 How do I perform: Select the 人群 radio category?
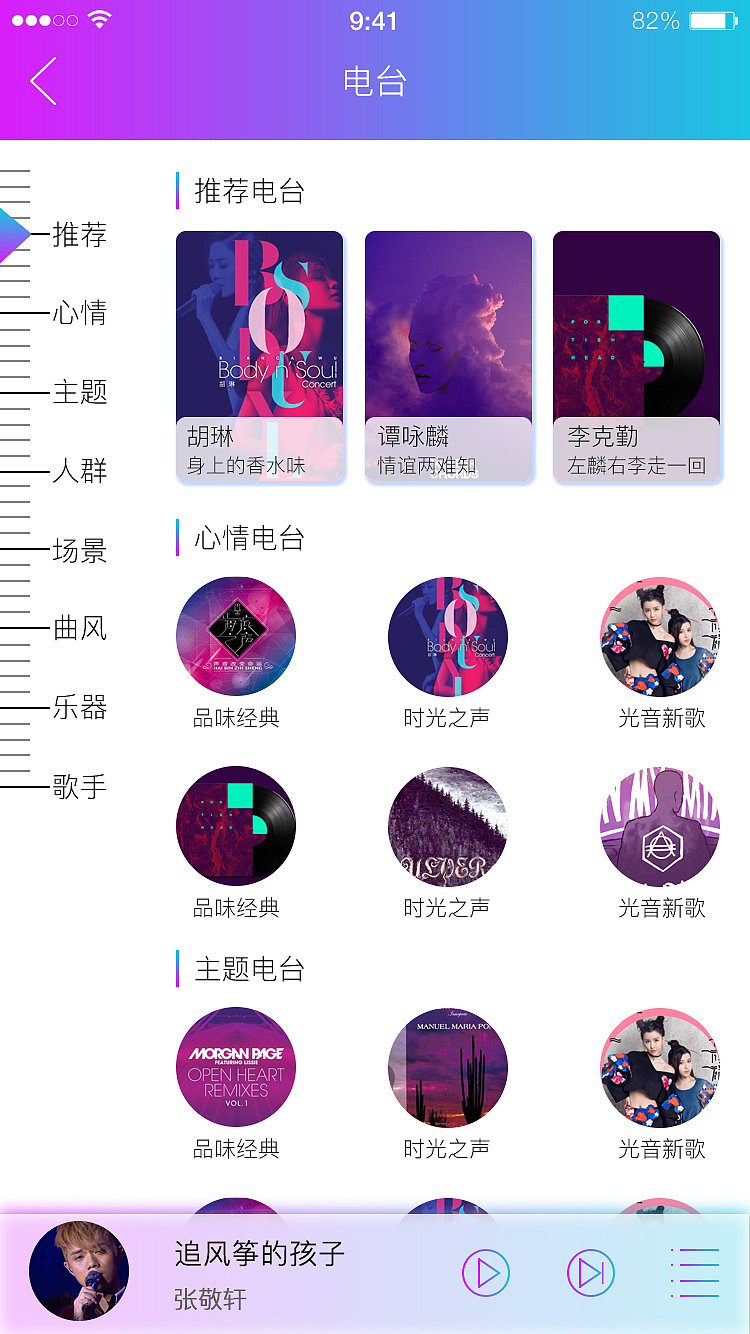pyautogui.click(x=80, y=471)
